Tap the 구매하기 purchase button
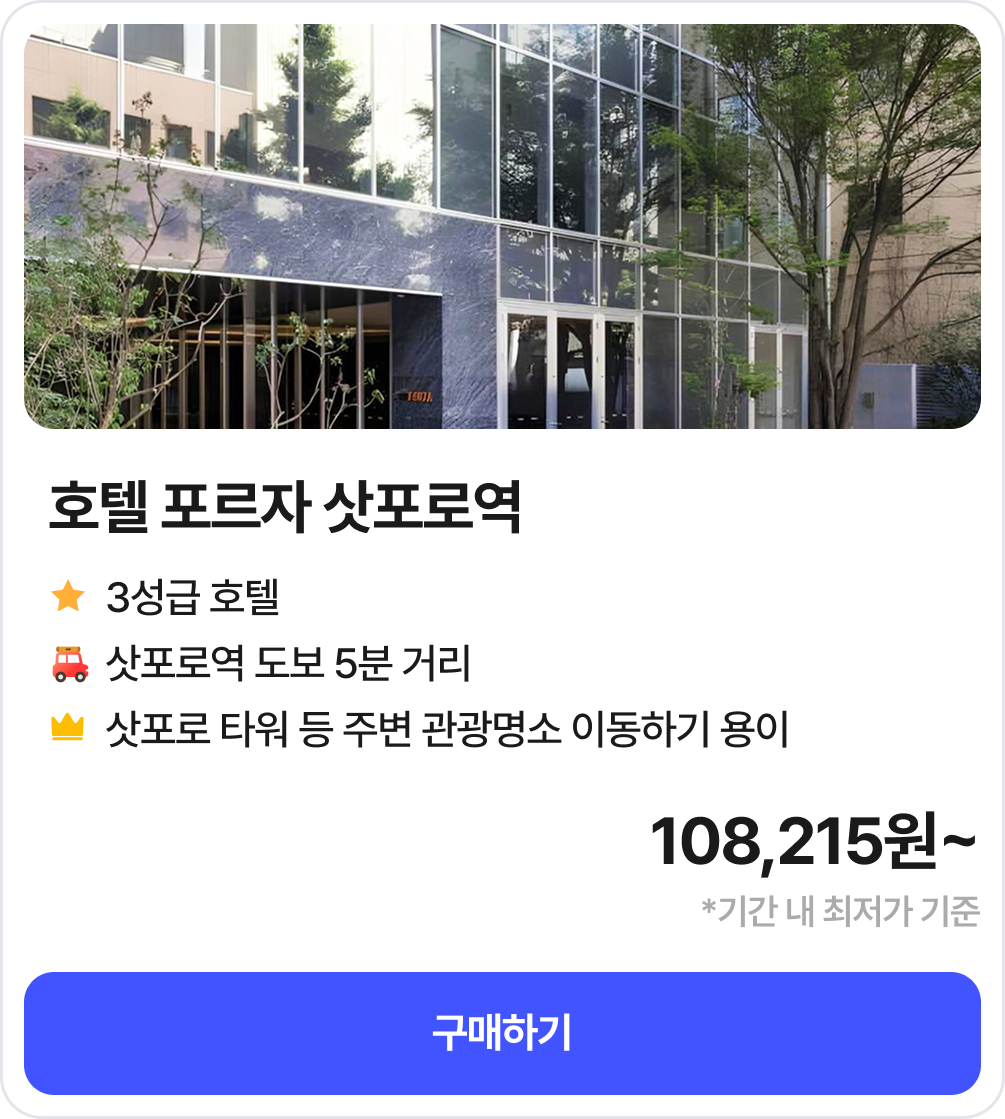This screenshot has width=1005, height=1119. tap(502, 1033)
